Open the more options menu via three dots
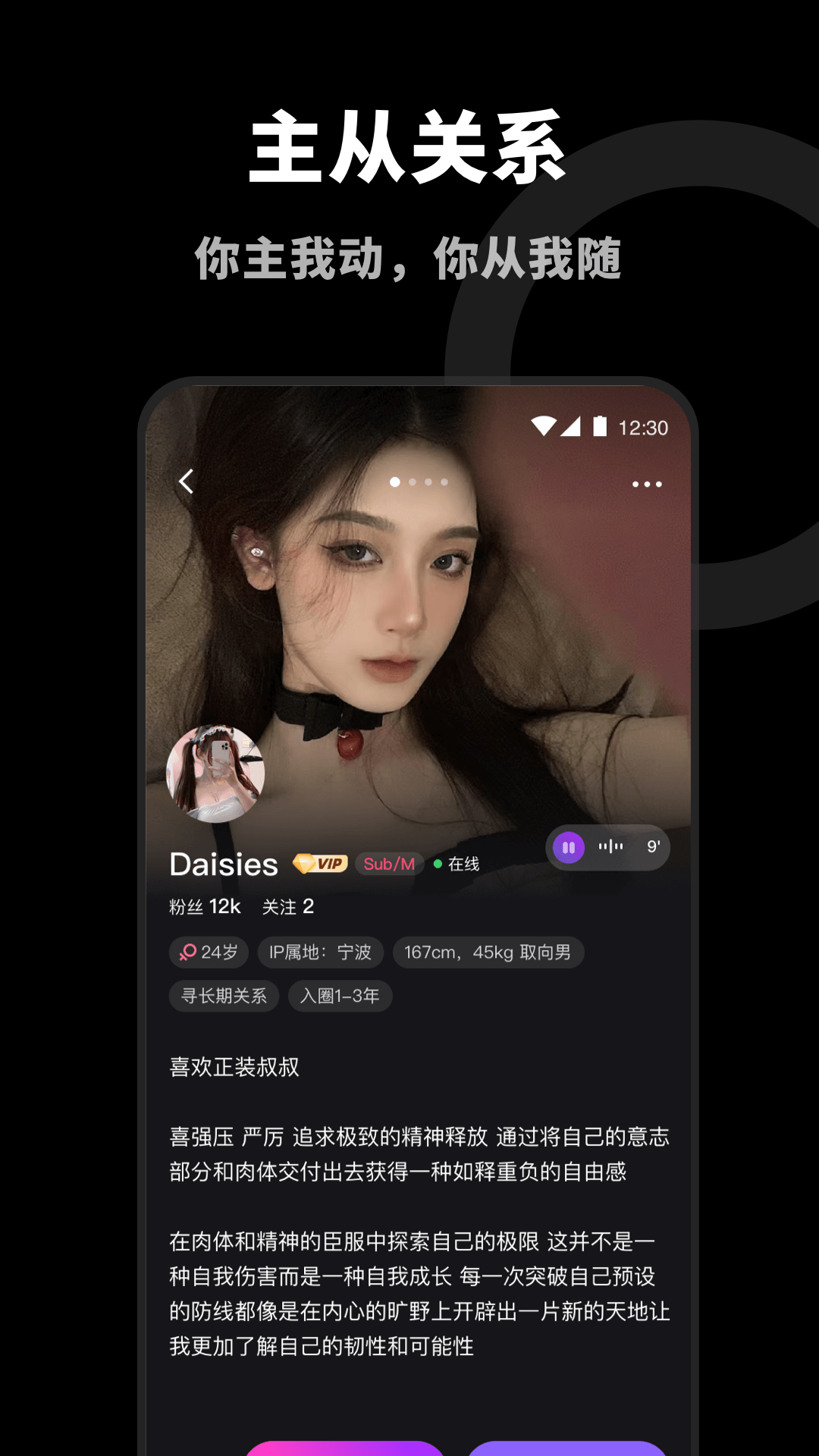 click(x=648, y=483)
